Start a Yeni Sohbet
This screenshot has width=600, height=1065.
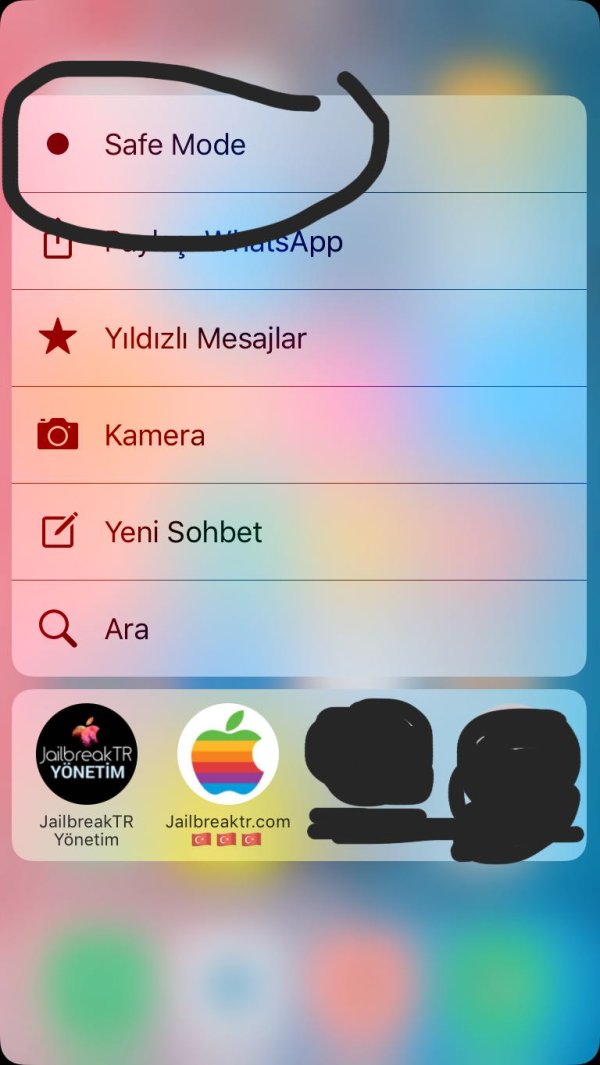tap(183, 532)
